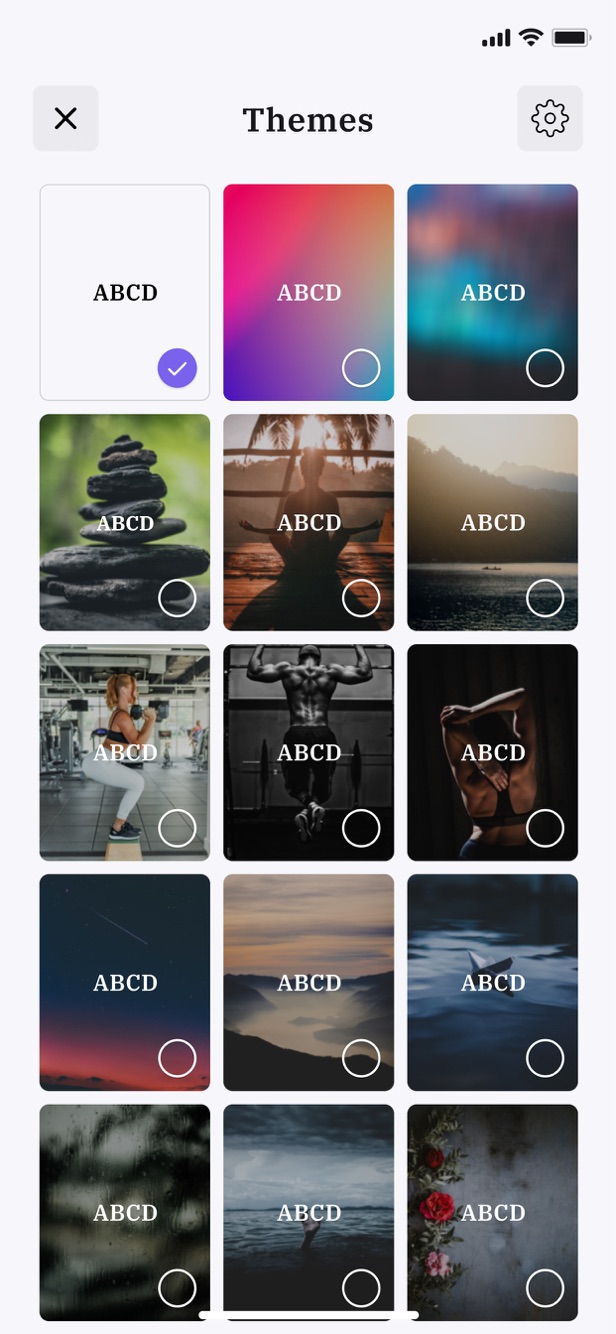Choose the sunset meditation silhouette theme
This screenshot has width=616, height=1334.
coord(309,522)
